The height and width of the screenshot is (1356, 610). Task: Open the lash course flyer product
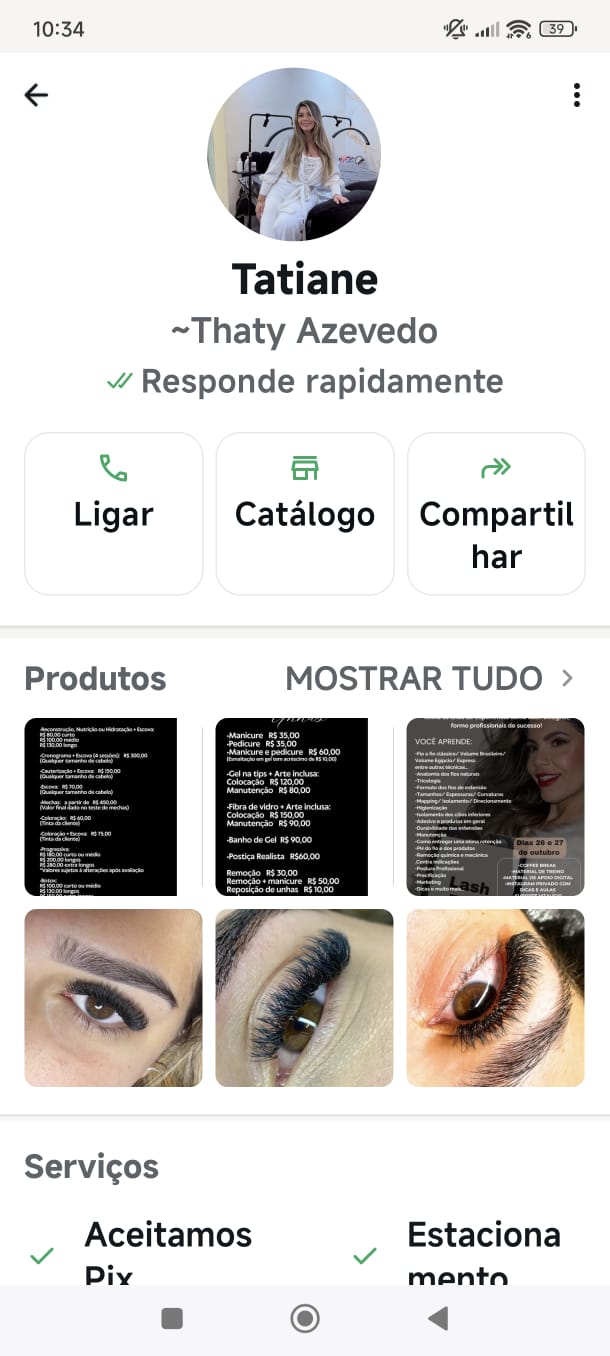coord(496,806)
